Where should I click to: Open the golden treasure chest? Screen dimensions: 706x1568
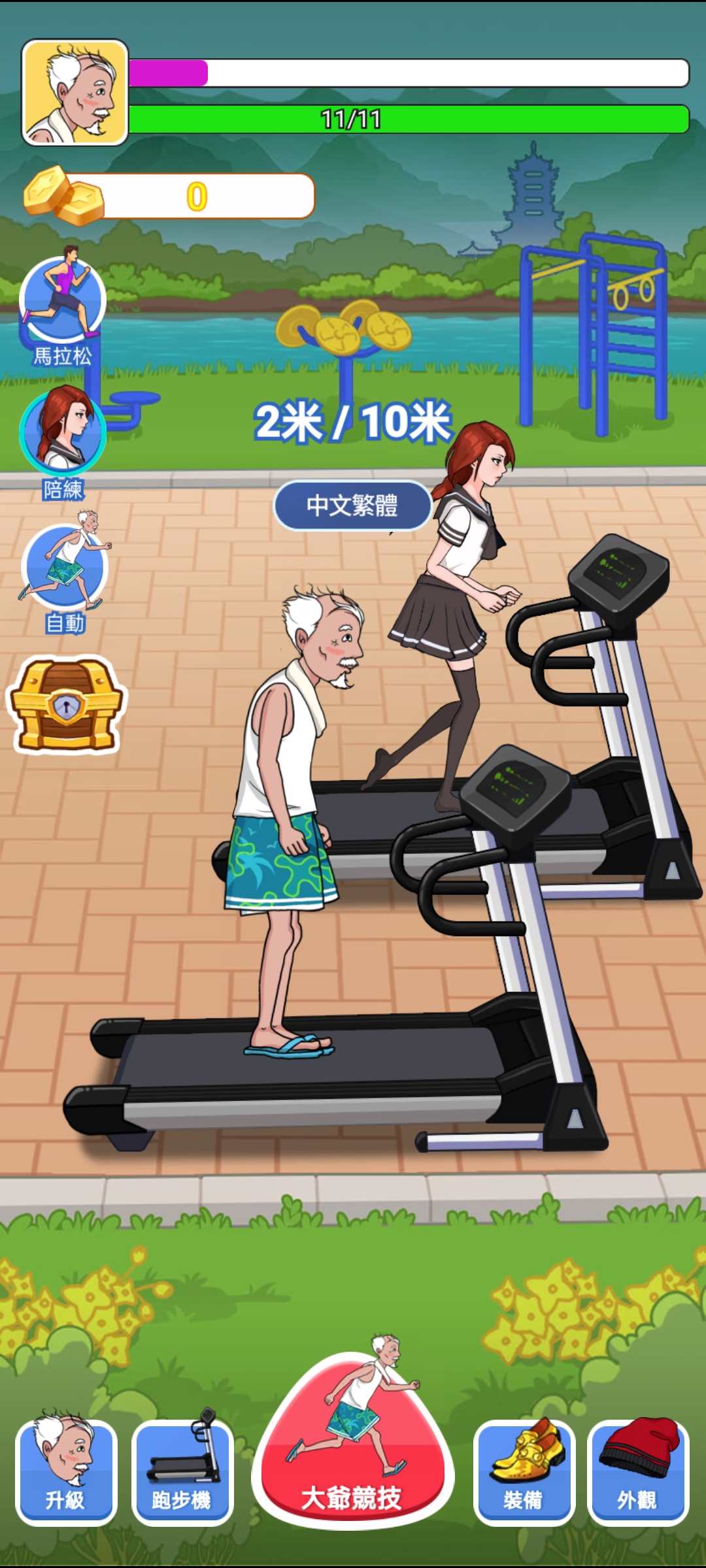click(x=66, y=705)
